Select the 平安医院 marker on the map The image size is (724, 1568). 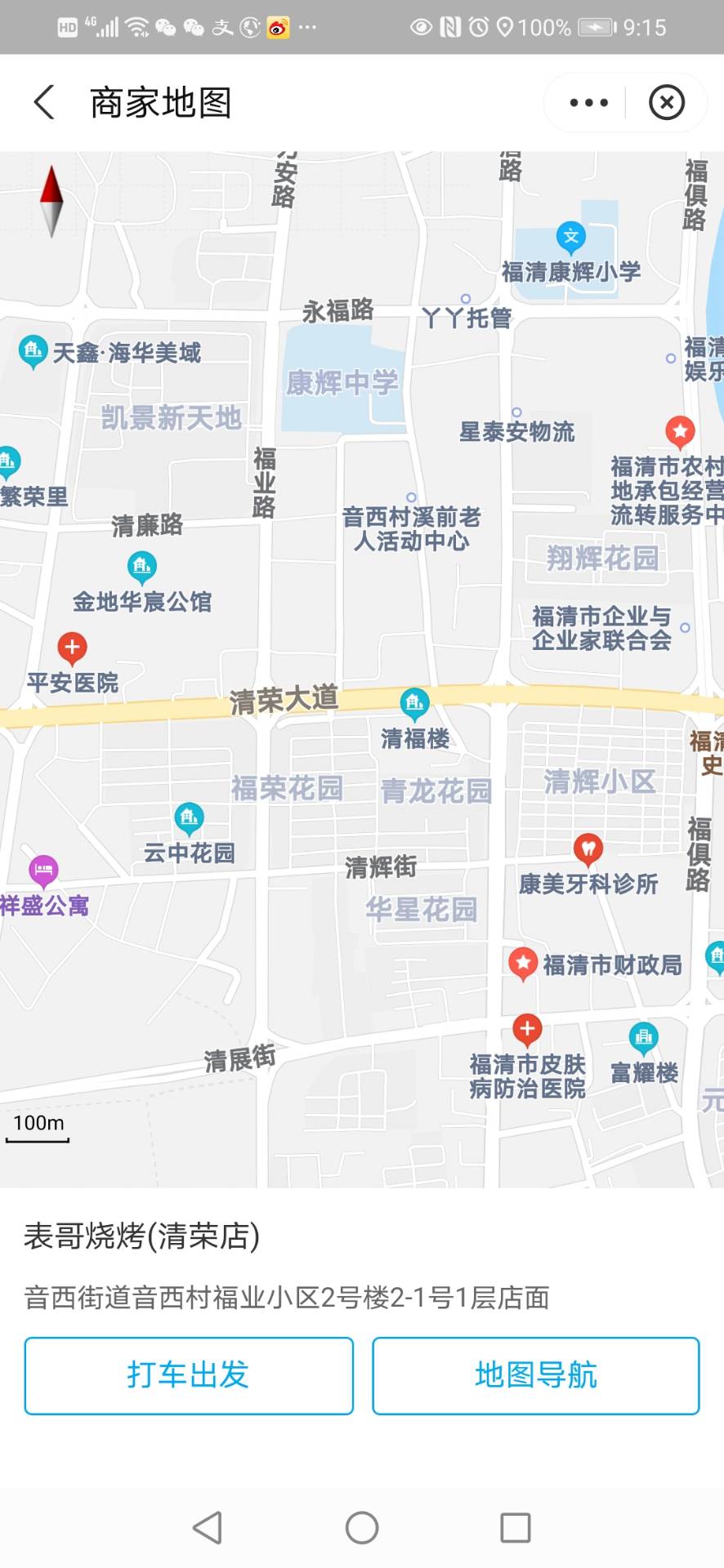pyautogui.click(x=72, y=648)
